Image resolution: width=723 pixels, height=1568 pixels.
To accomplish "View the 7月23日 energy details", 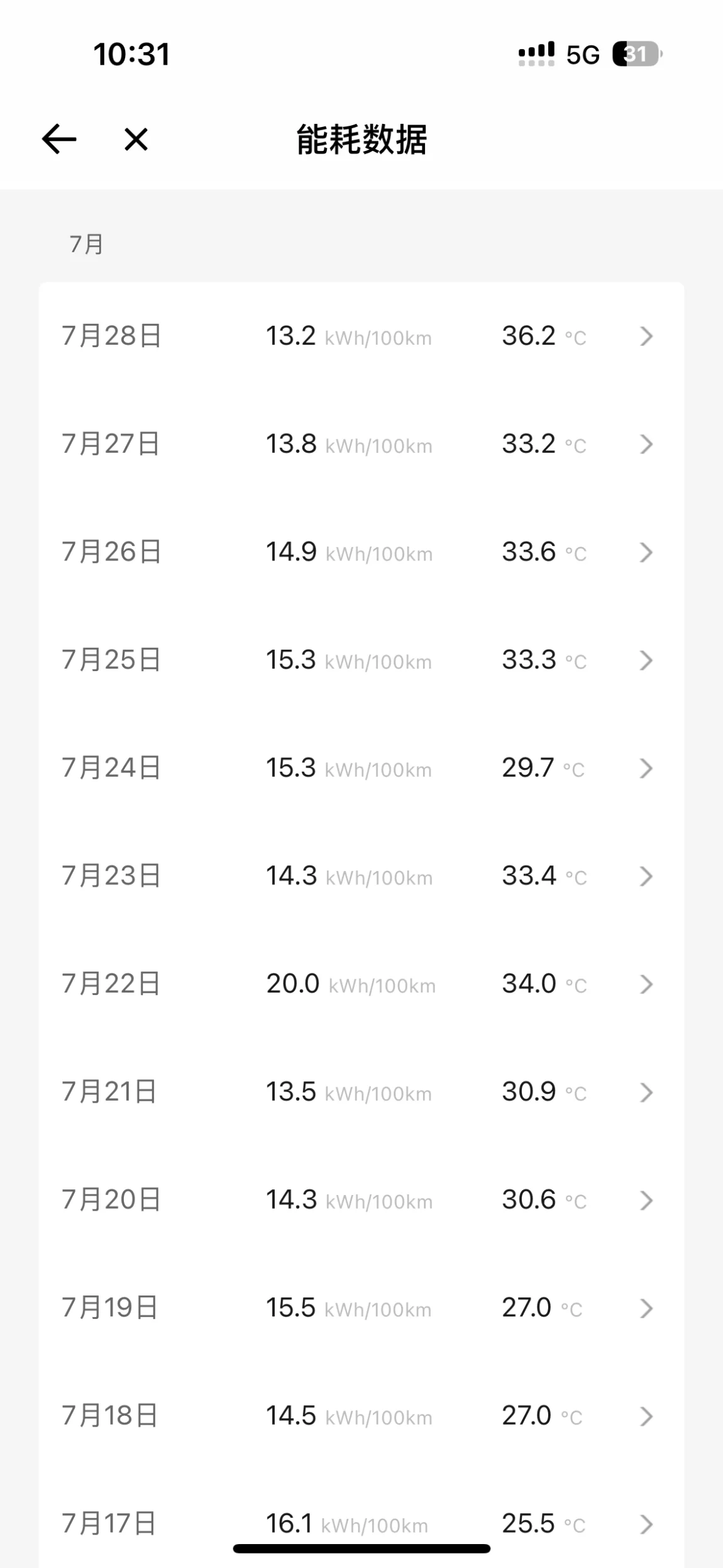I will click(361, 877).
